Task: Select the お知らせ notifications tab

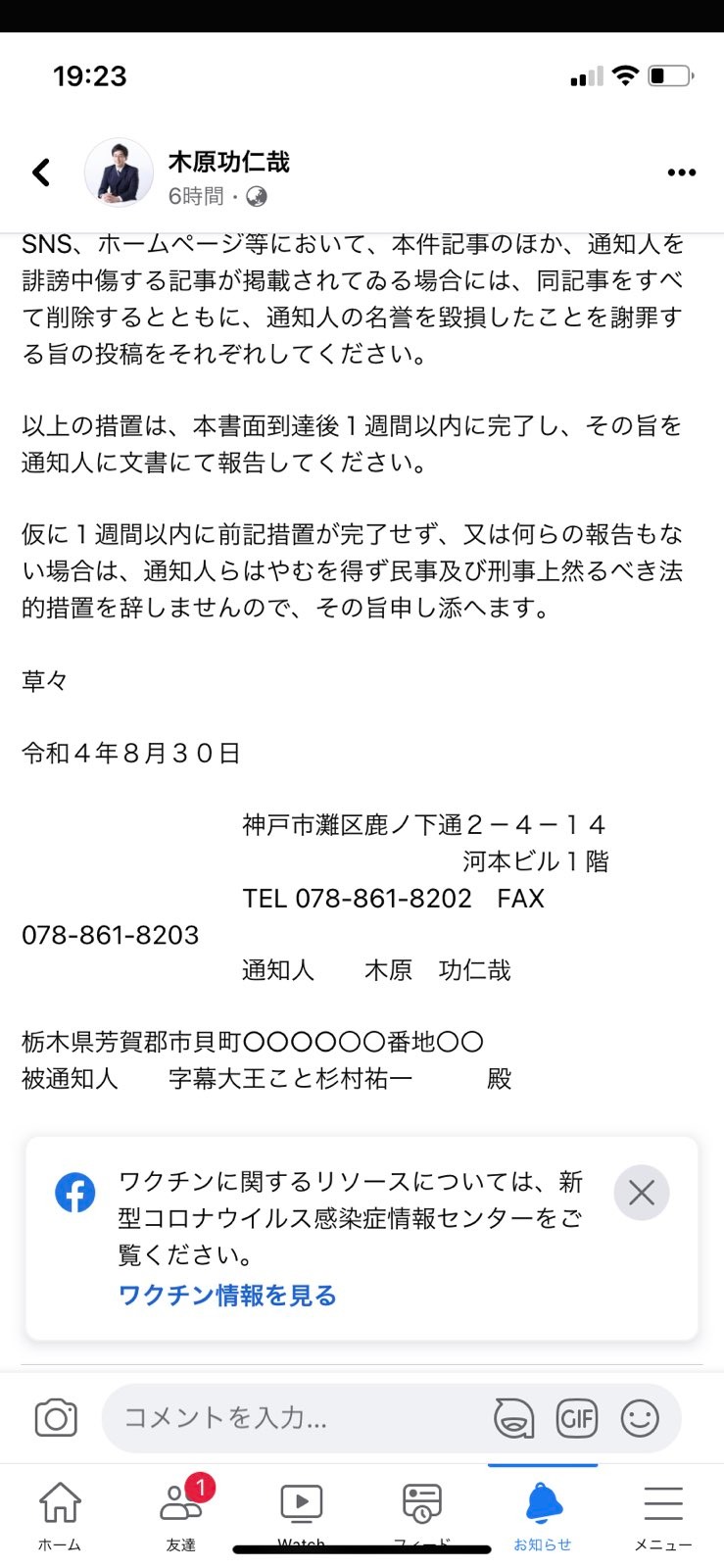Action: pyautogui.click(x=543, y=1514)
